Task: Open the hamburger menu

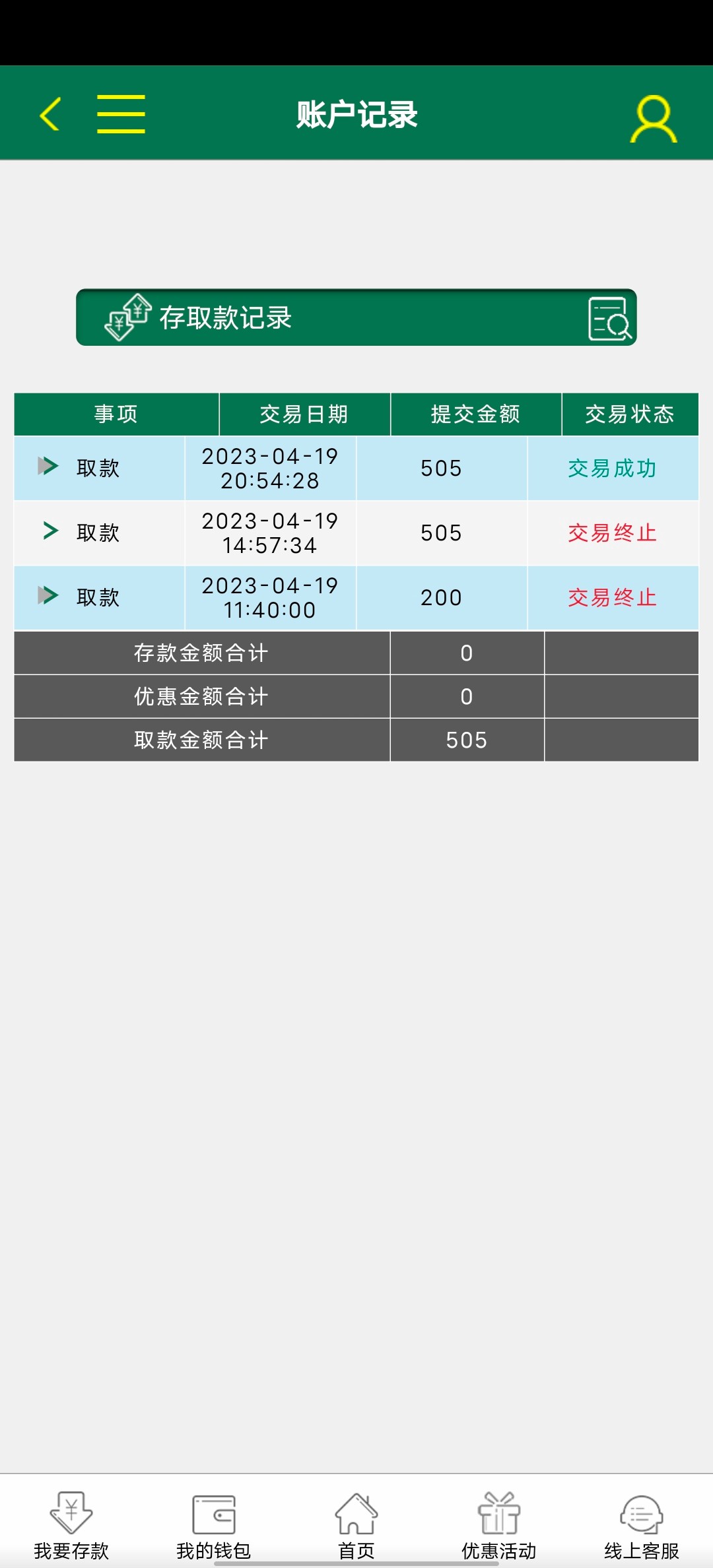Action: pos(121,114)
